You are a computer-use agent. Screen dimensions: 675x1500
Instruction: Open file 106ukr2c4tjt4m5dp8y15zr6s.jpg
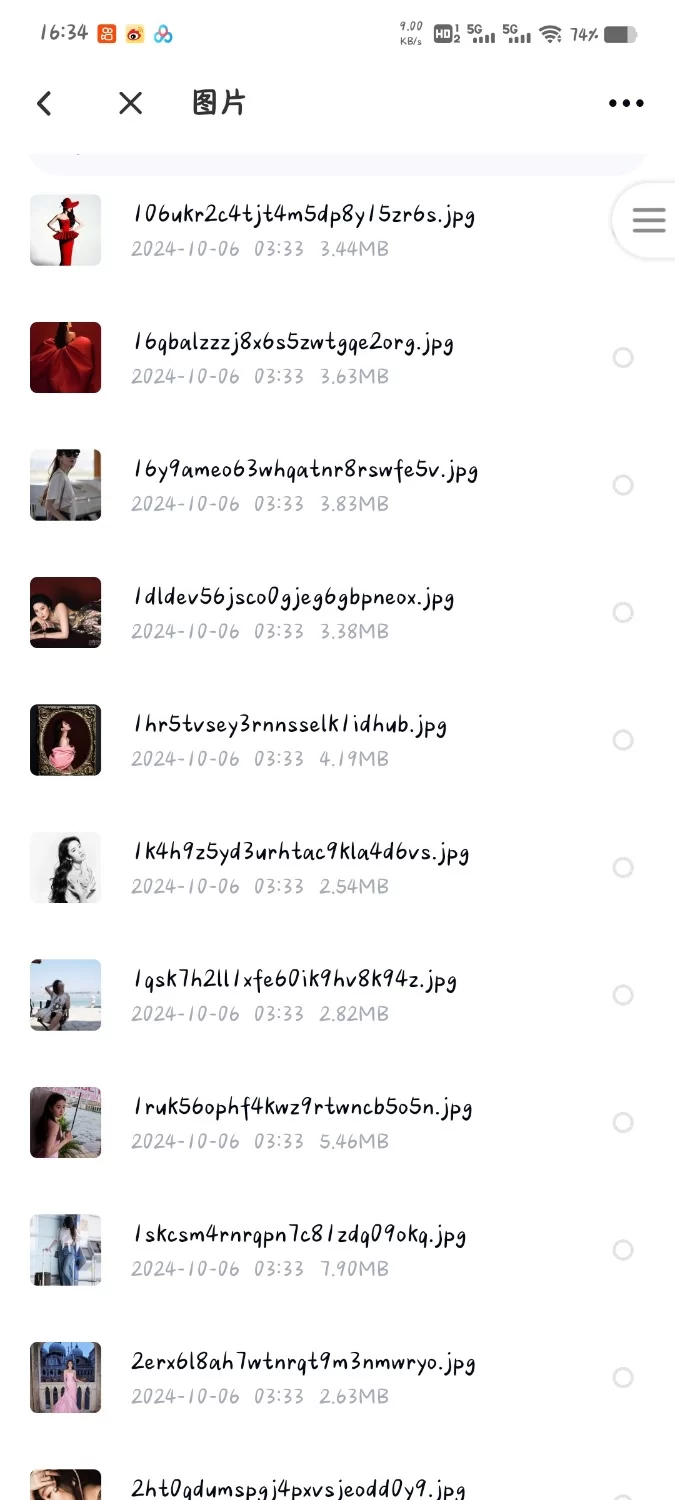tap(303, 229)
